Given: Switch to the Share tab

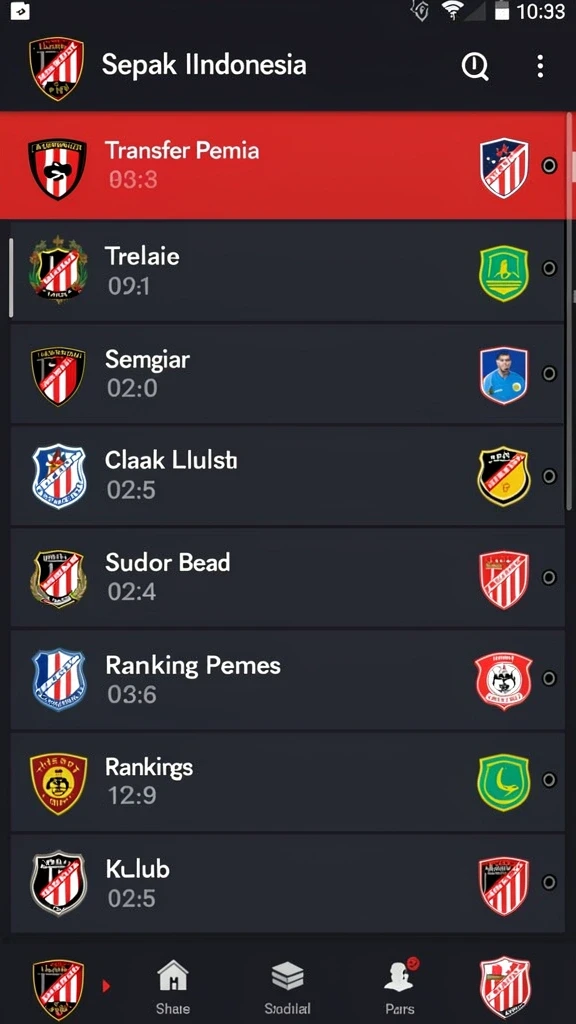Looking at the screenshot, I should [x=173, y=986].
